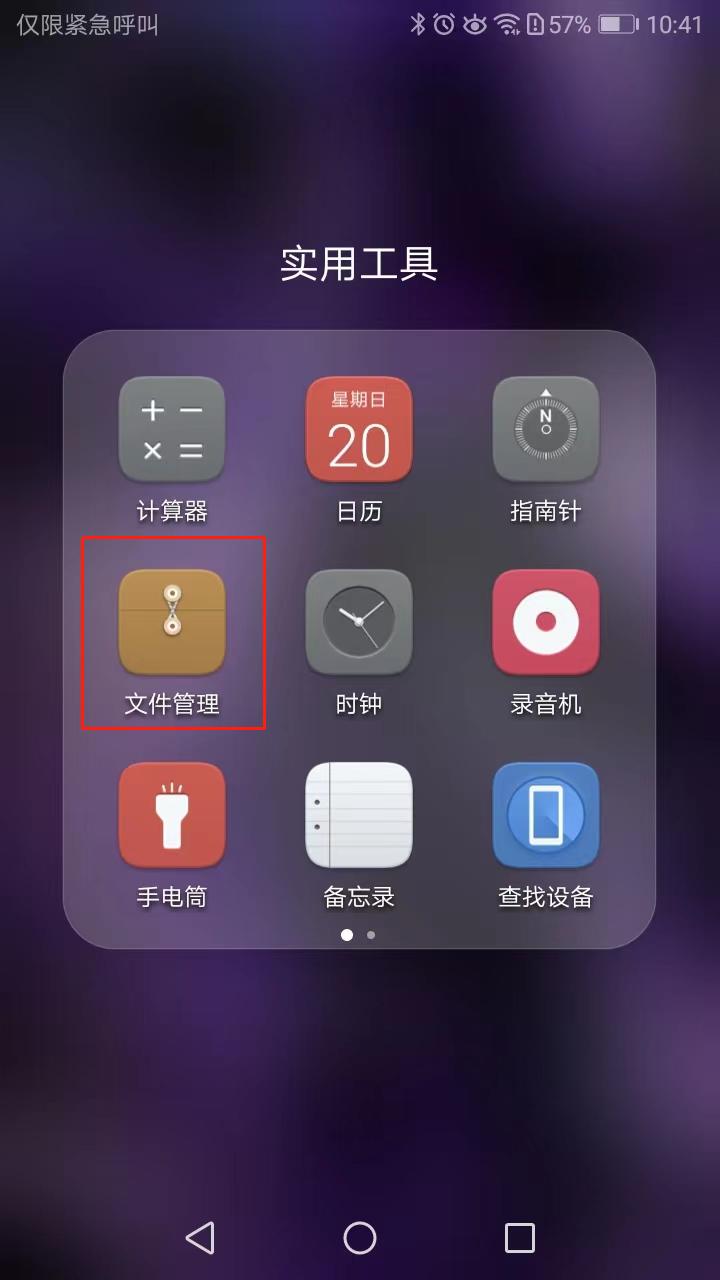Open the Calculator (计算器) app
720x1280 pixels.
pyautogui.click(x=171, y=428)
